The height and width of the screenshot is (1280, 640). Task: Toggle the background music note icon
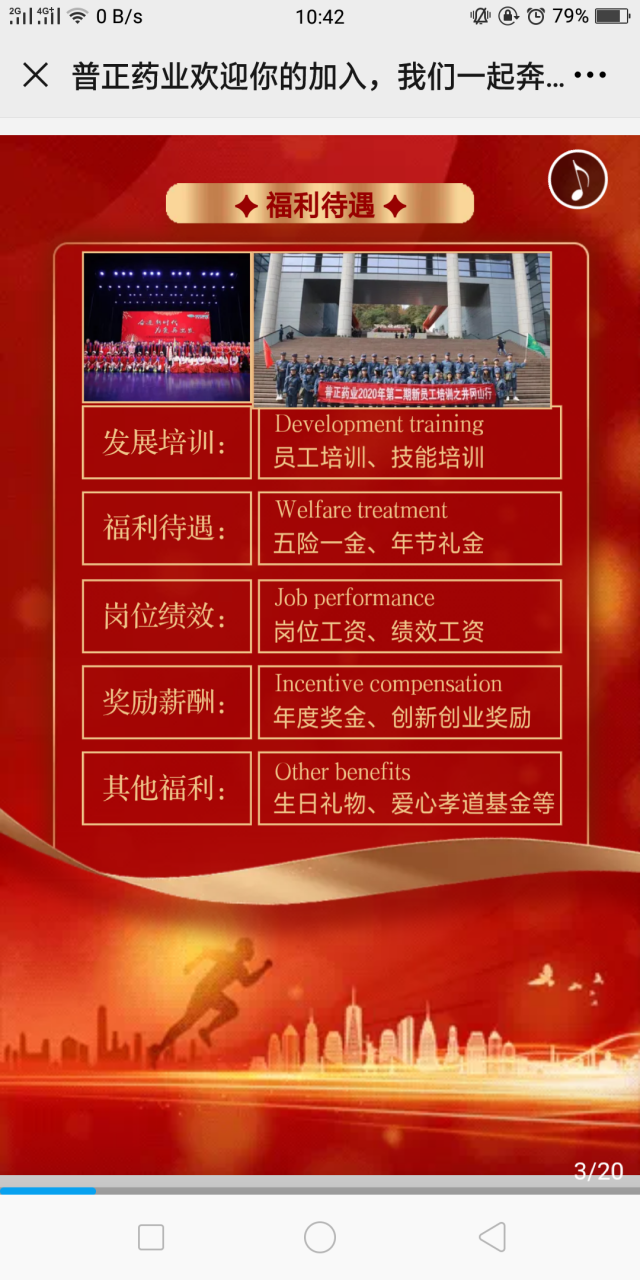pos(578,180)
